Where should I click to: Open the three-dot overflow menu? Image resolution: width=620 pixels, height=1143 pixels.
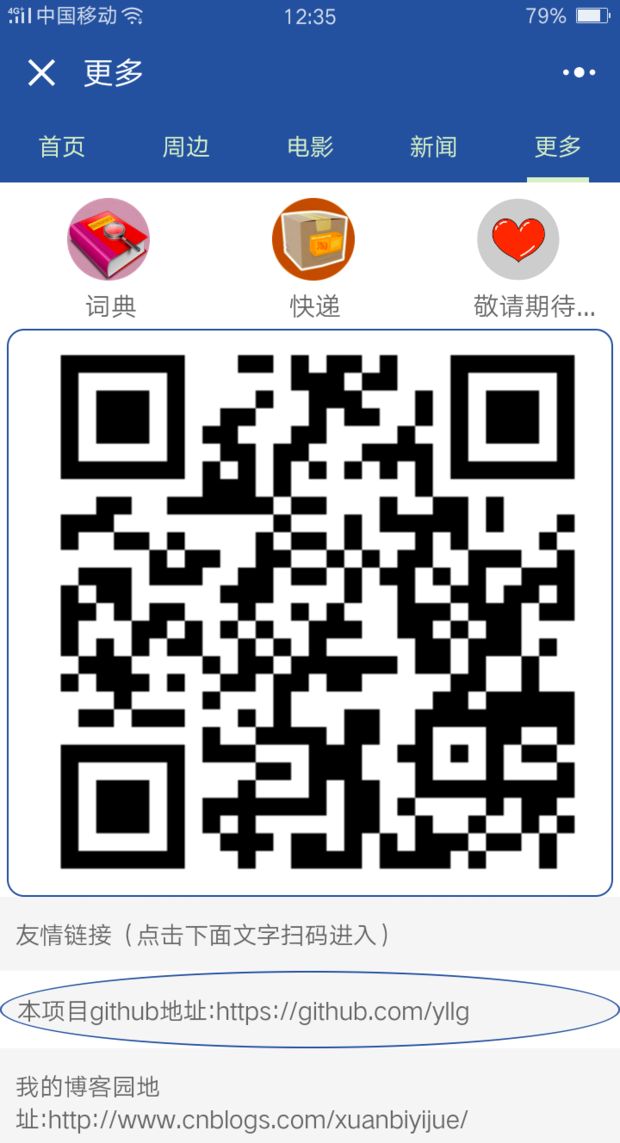click(x=579, y=73)
